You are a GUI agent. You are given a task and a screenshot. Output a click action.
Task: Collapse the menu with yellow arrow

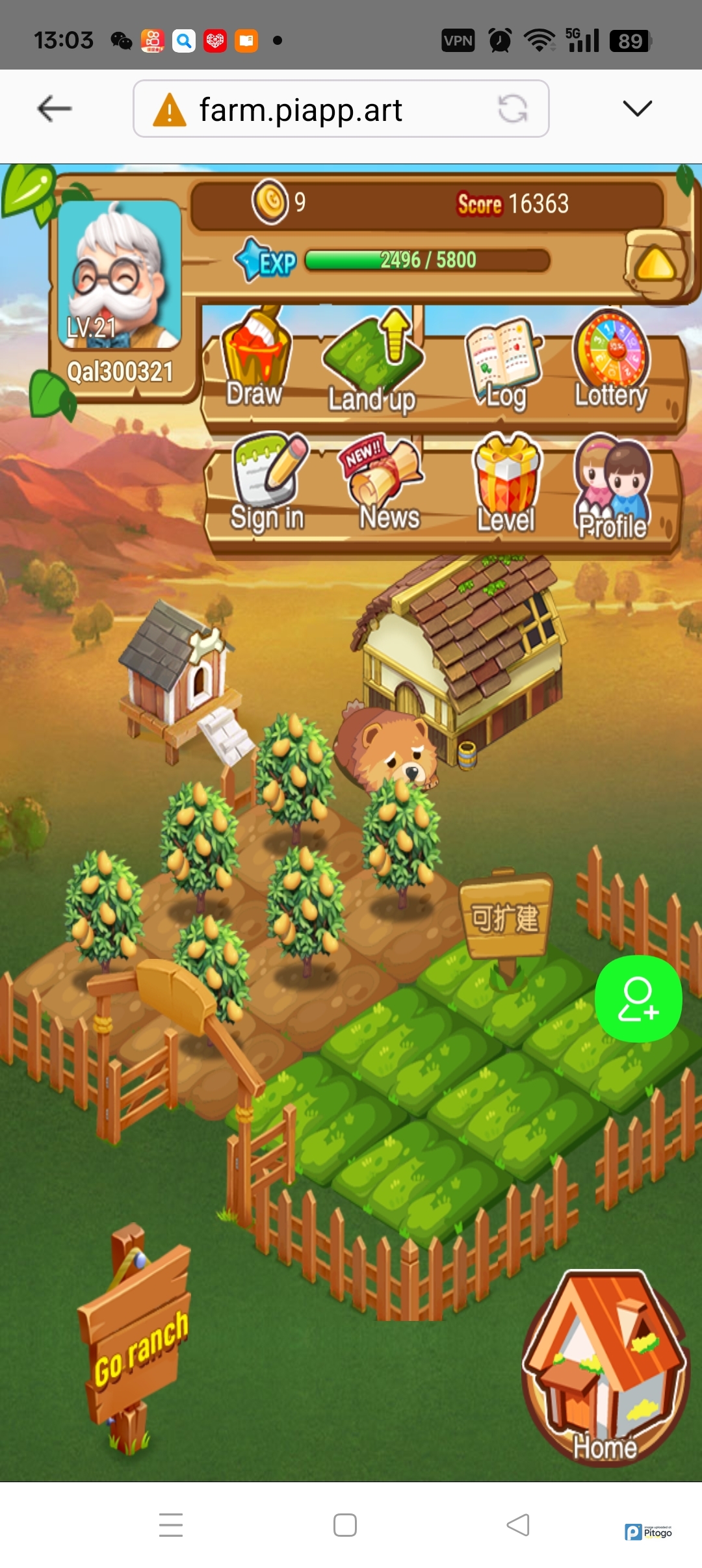point(655,265)
